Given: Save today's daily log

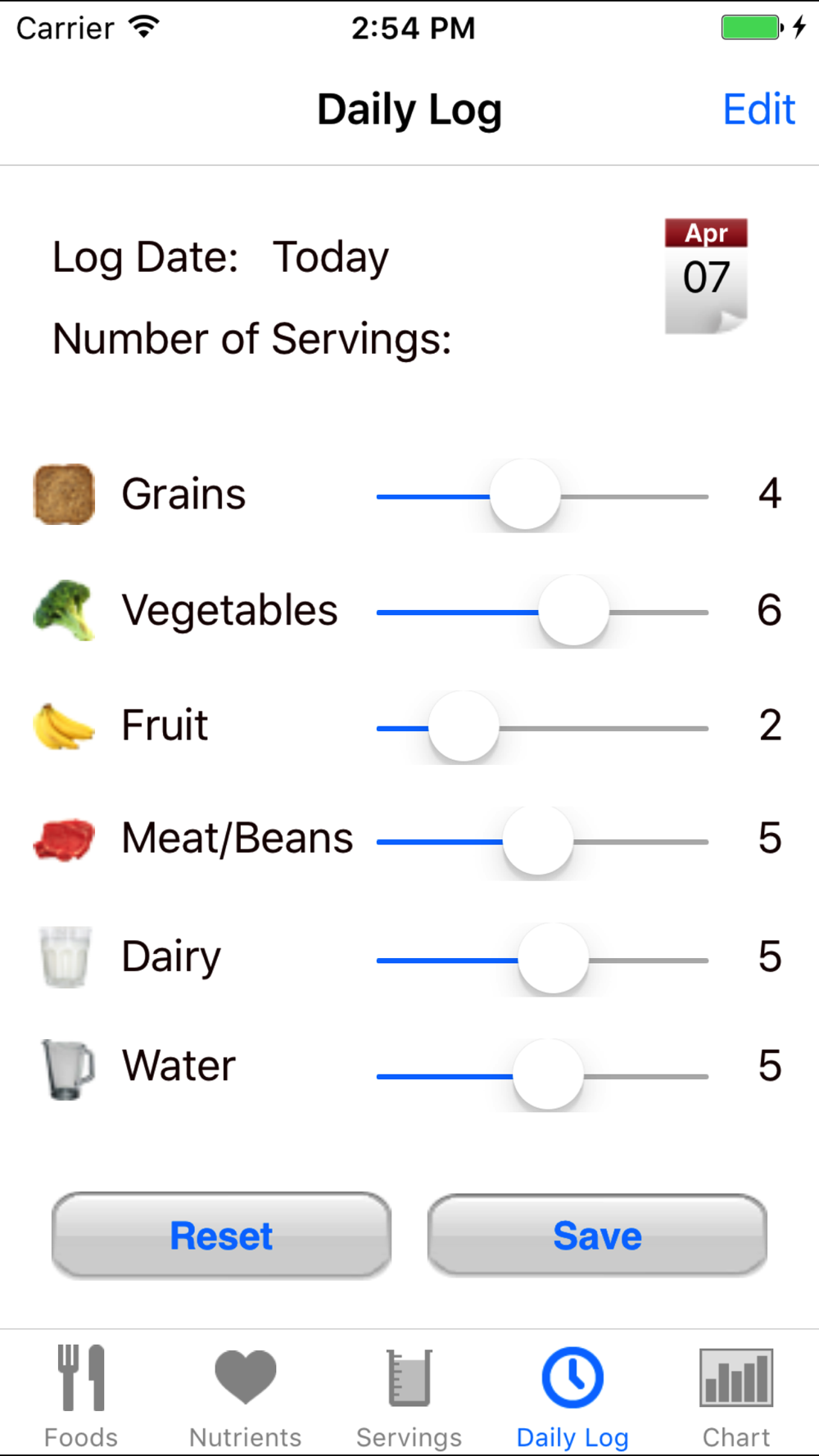Looking at the screenshot, I should [x=597, y=1235].
